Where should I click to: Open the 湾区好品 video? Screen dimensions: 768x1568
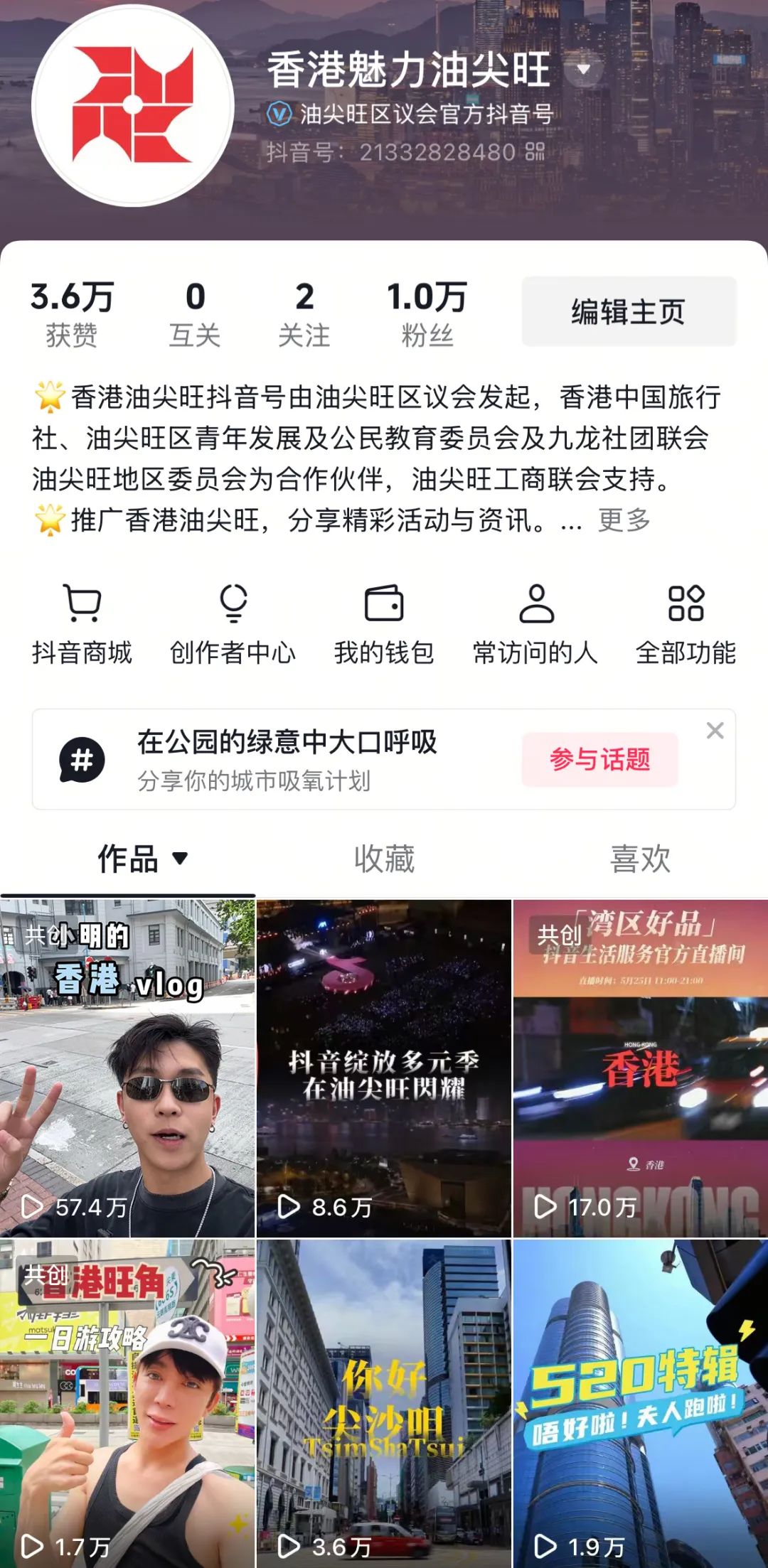[640, 1068]
